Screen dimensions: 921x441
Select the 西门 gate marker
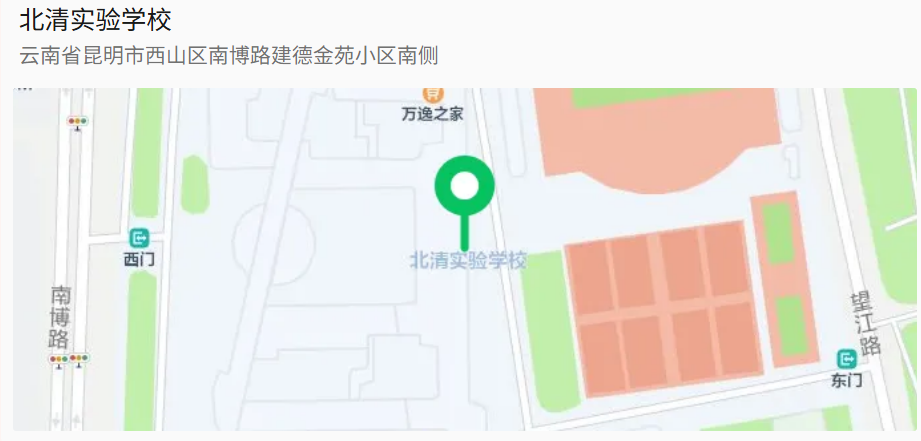pos(139,238)
